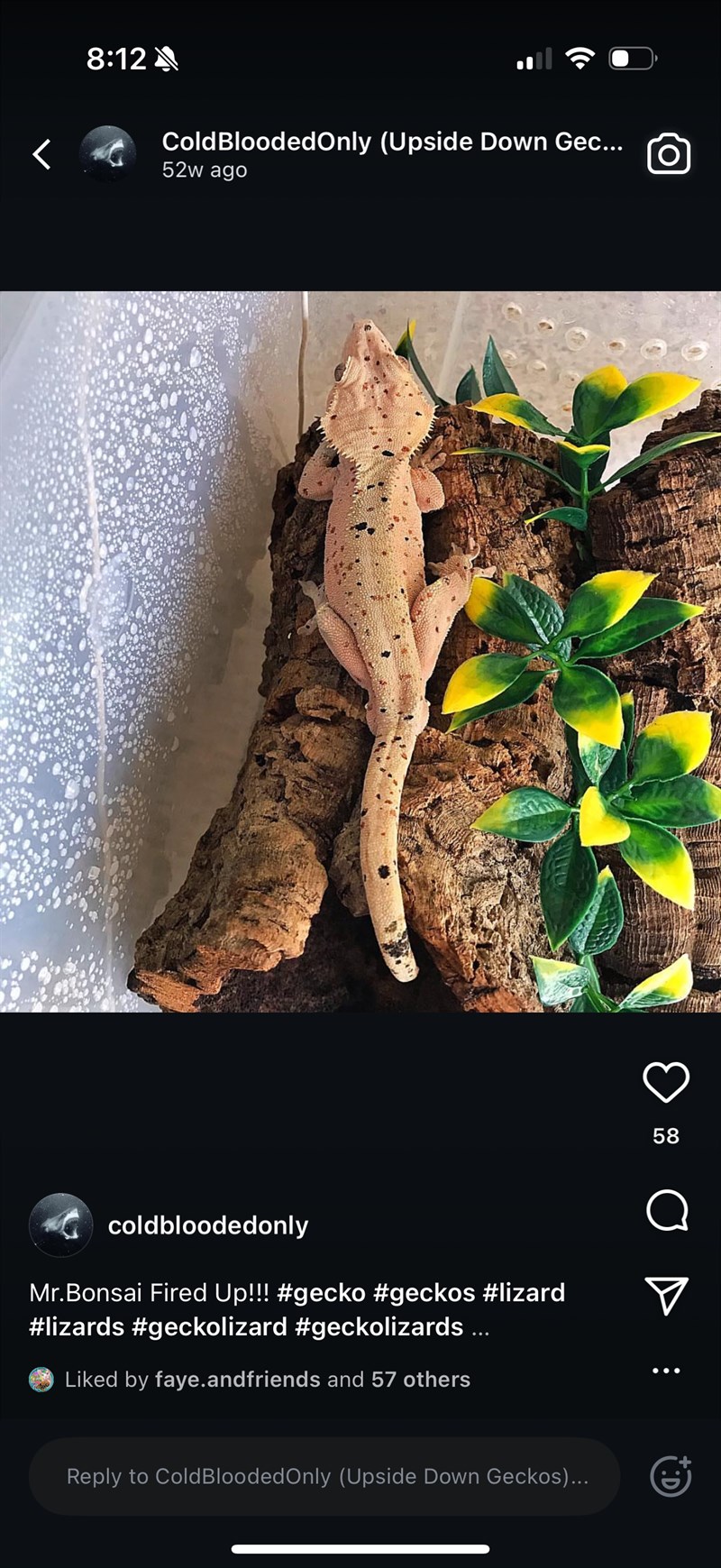
Task: Go back using the top-left arrow
Action: click(41, 154)
